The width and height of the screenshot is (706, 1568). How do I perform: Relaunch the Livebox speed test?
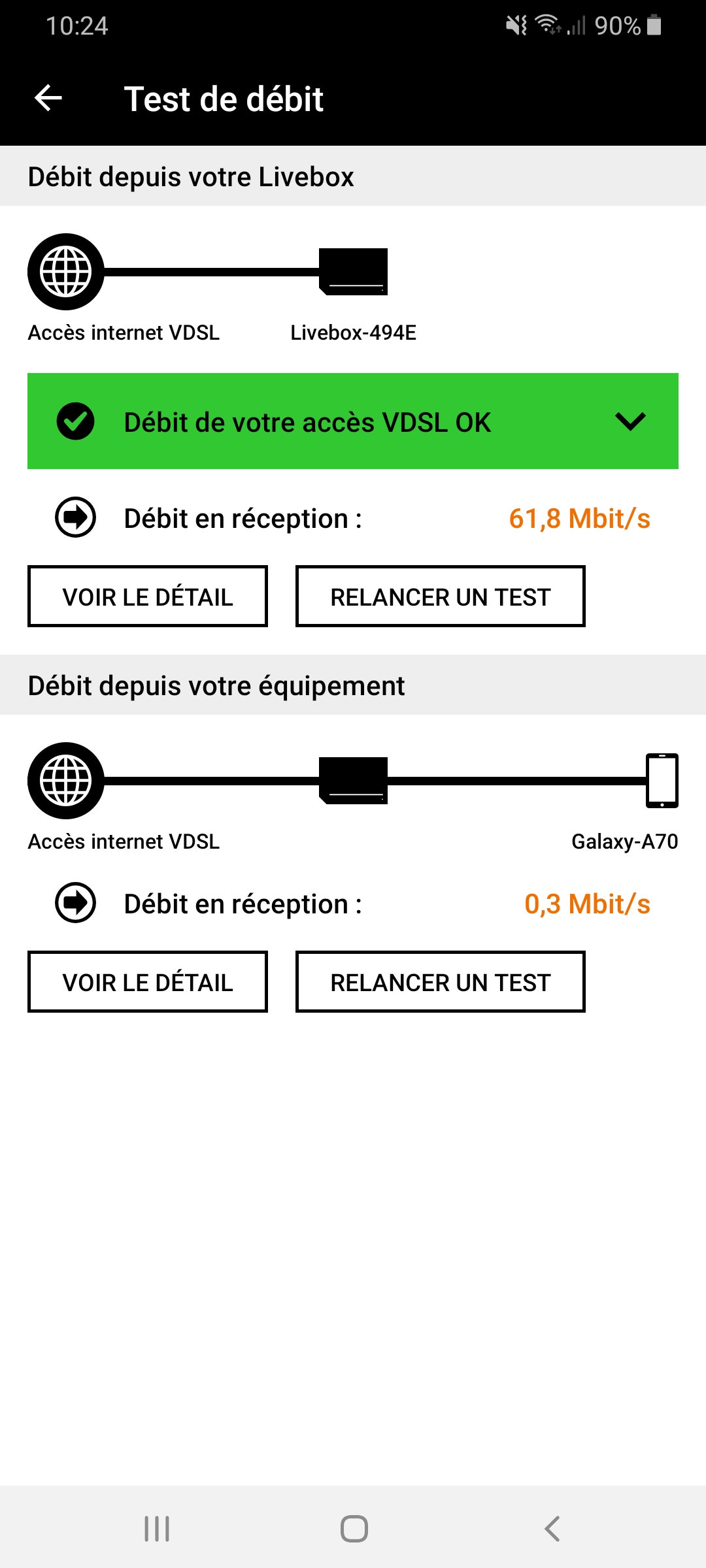point(440,596)
